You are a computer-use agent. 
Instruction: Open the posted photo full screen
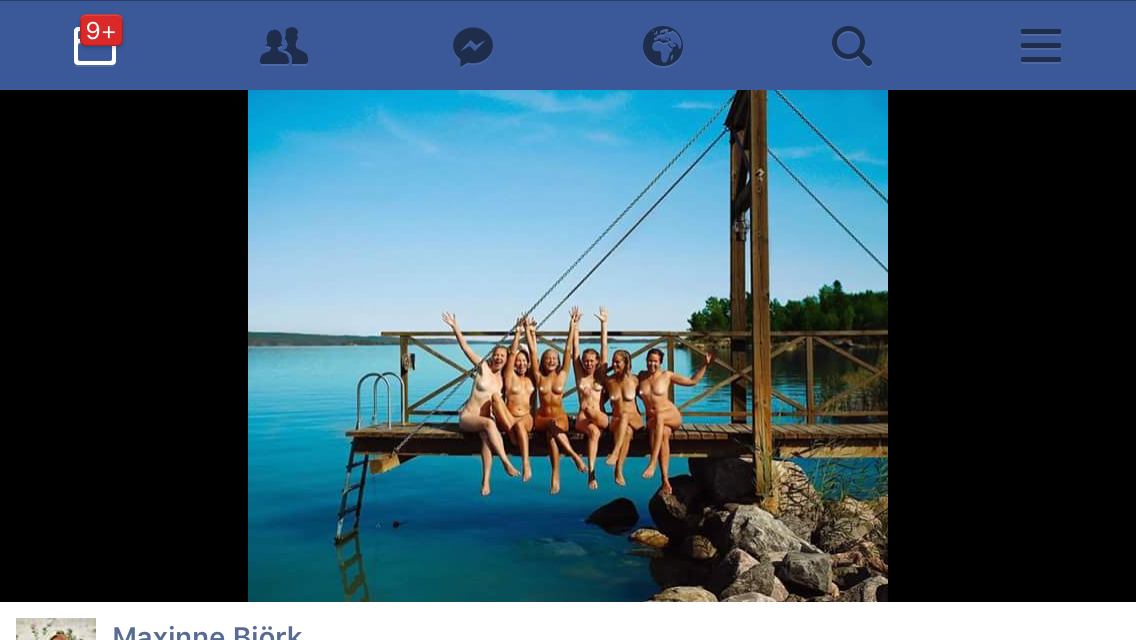click(567, 345)
